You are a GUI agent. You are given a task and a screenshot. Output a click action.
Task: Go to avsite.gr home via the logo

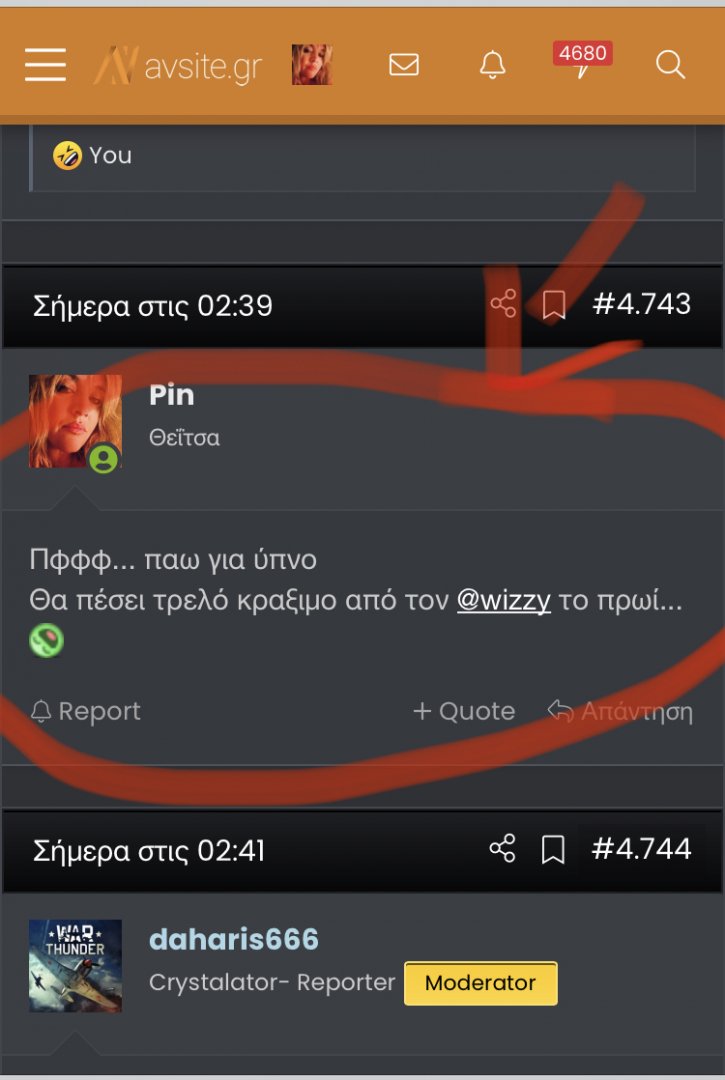pyautogui.click(x=179, y=66)
